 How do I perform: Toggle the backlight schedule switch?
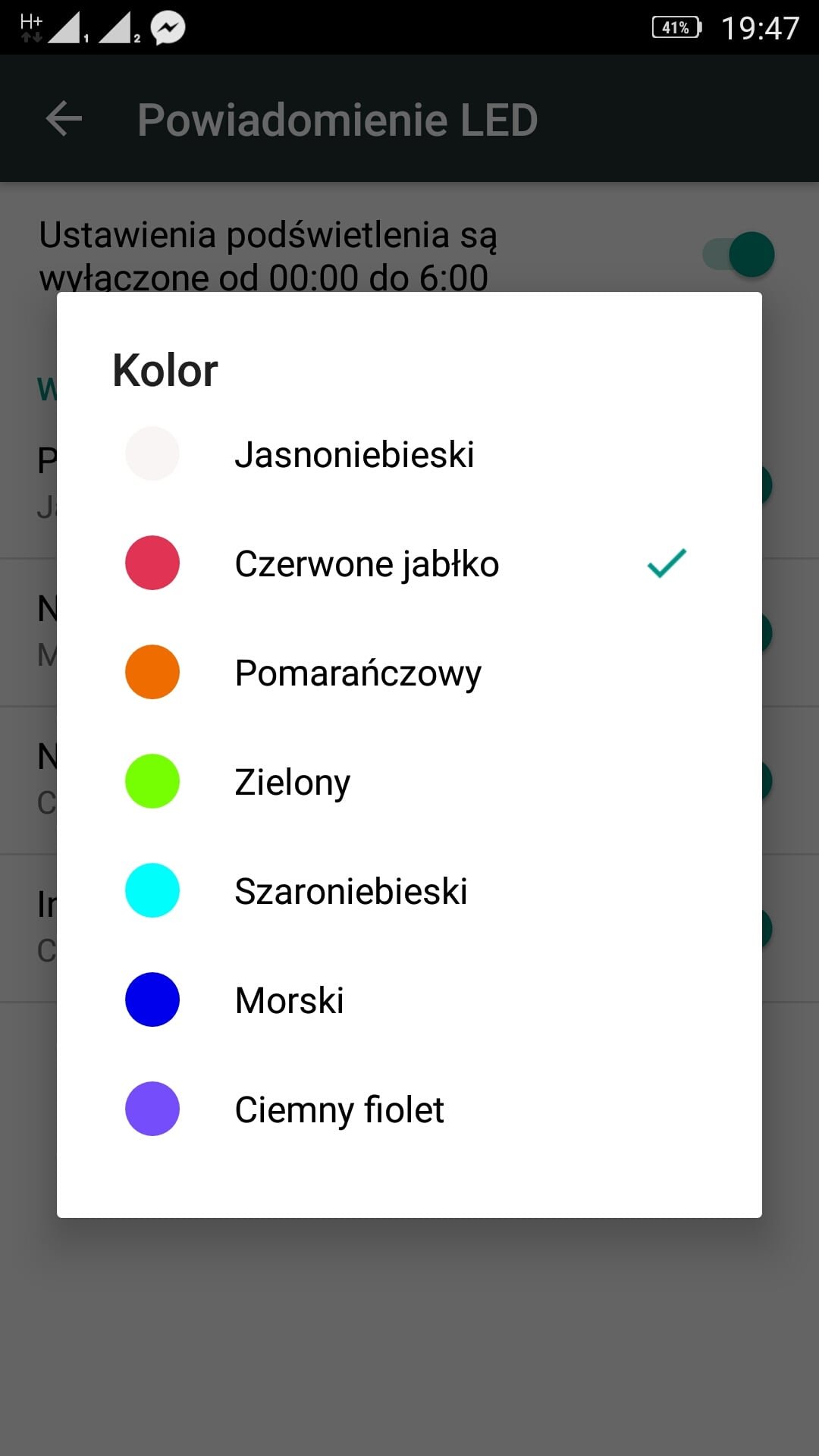click(739, 255)
